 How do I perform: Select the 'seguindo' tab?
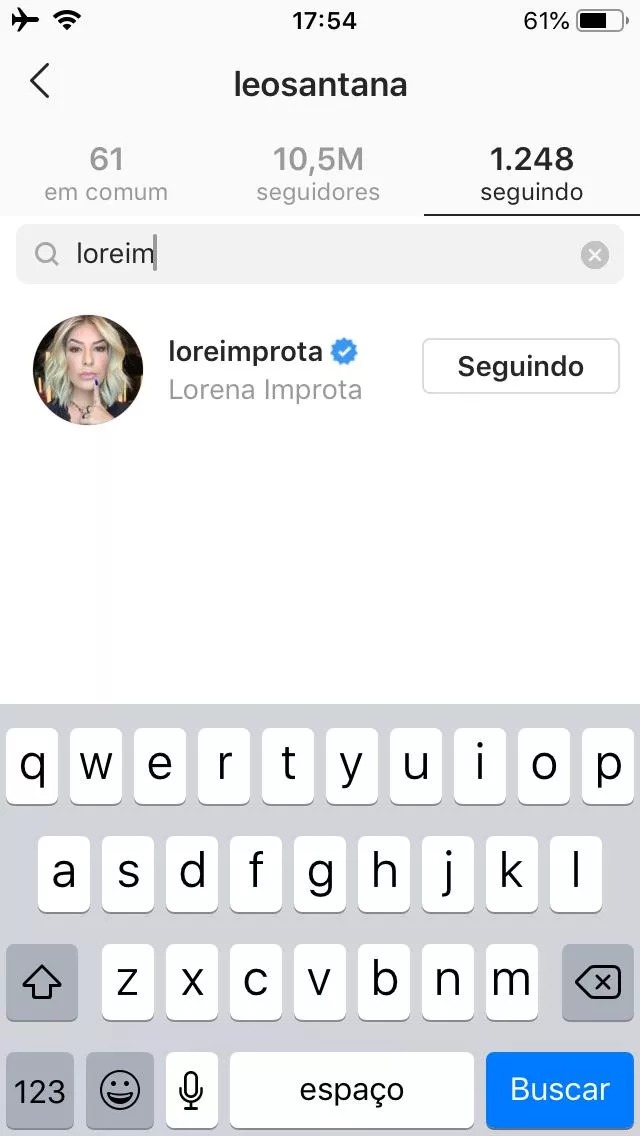coord(531,174)
